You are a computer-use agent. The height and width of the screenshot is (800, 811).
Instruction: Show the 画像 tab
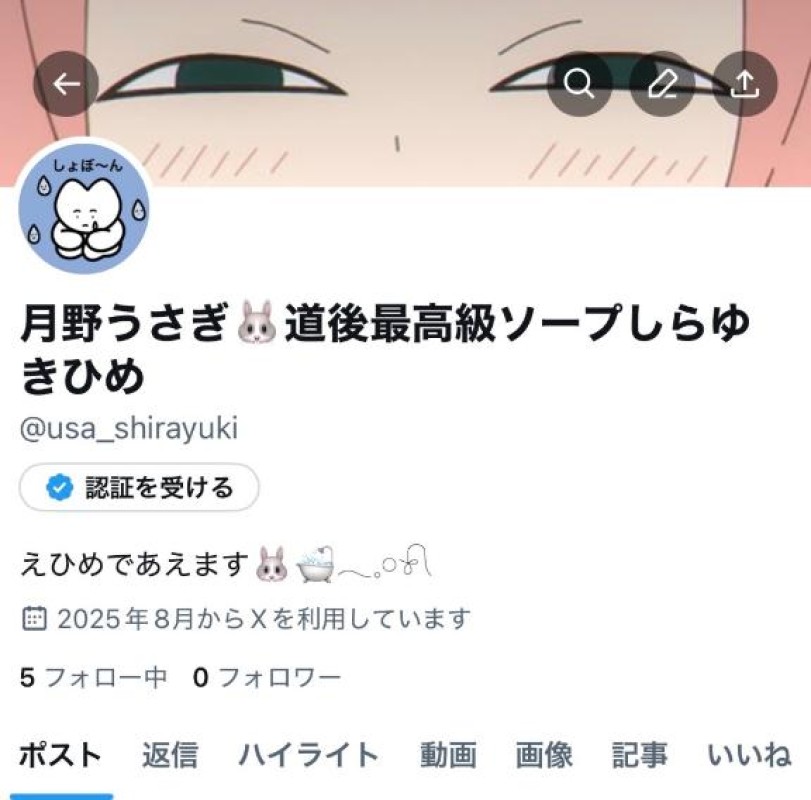[544, 756]
